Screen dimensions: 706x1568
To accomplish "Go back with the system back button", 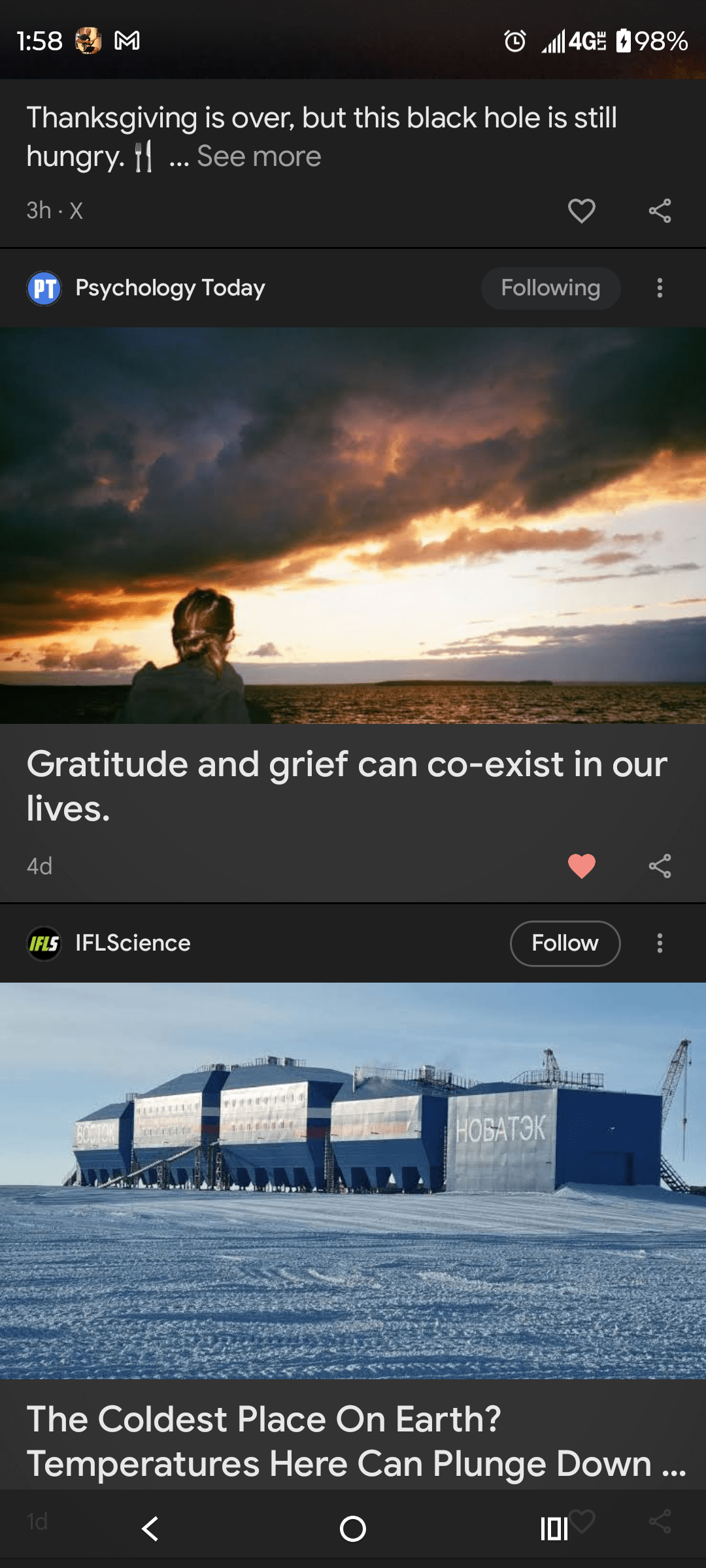I will coord(150,1529).
